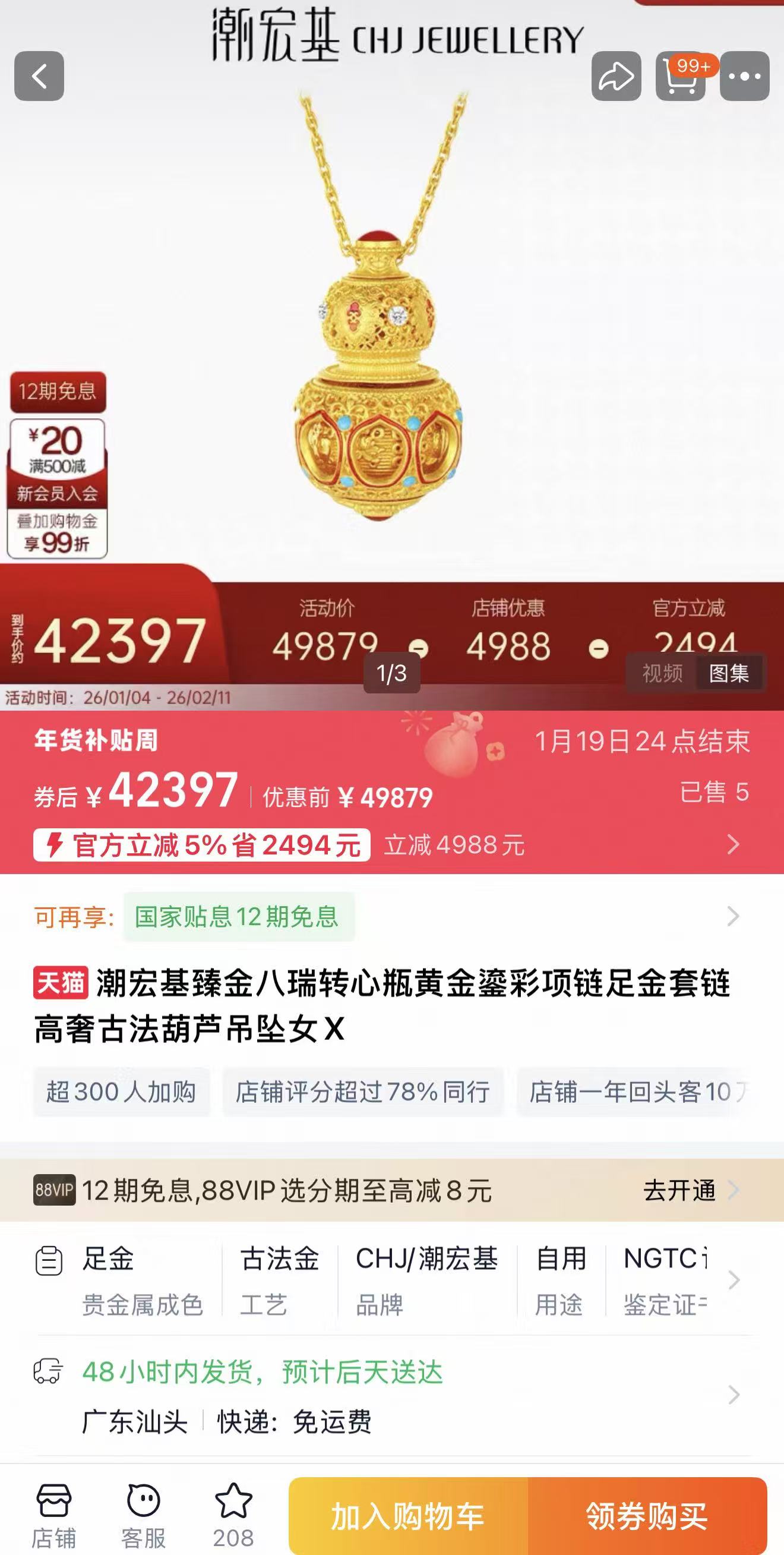Image resolution: width=784 pixels, height=1555 pixels.
Task: Go back to the previous page
Action: [39, 76]
